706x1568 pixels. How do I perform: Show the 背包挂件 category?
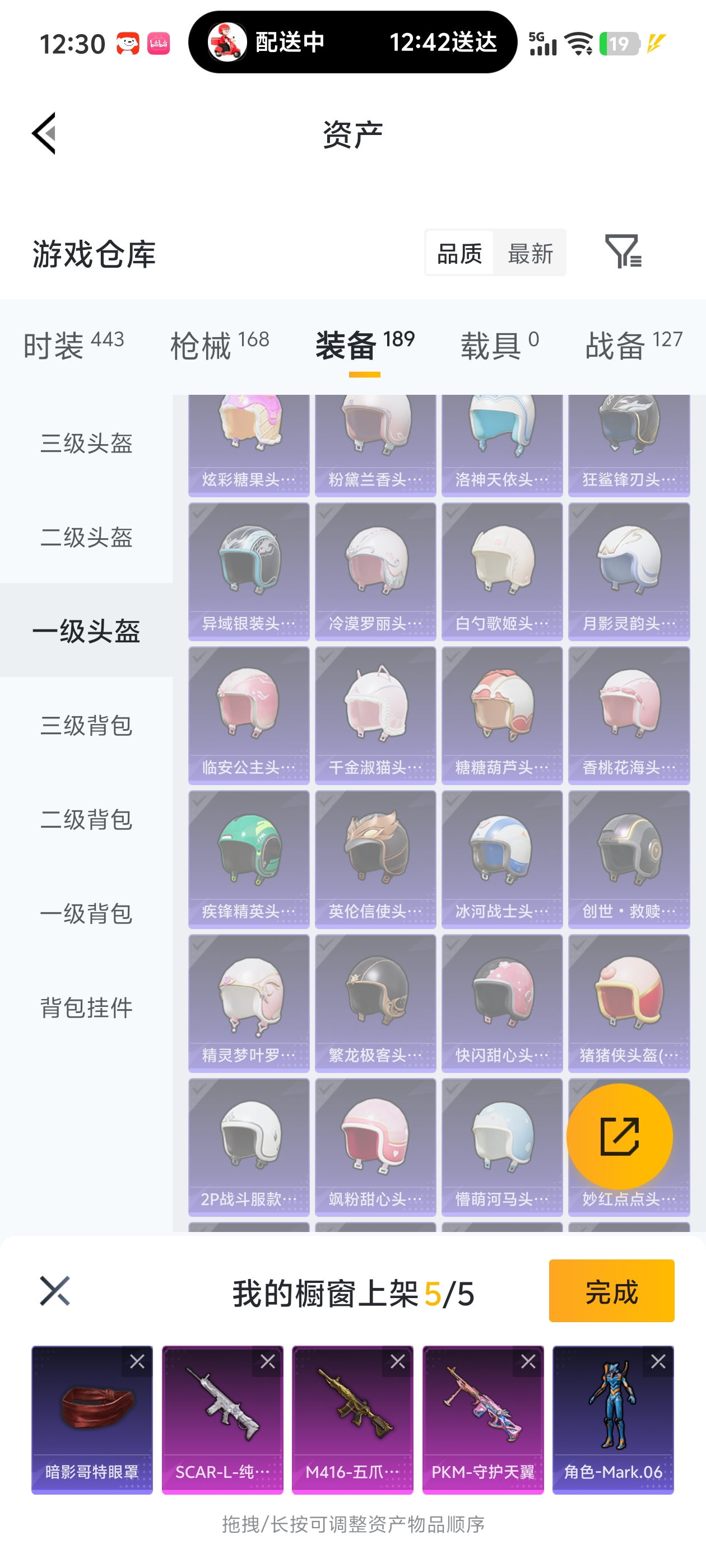coord(86,1007)
